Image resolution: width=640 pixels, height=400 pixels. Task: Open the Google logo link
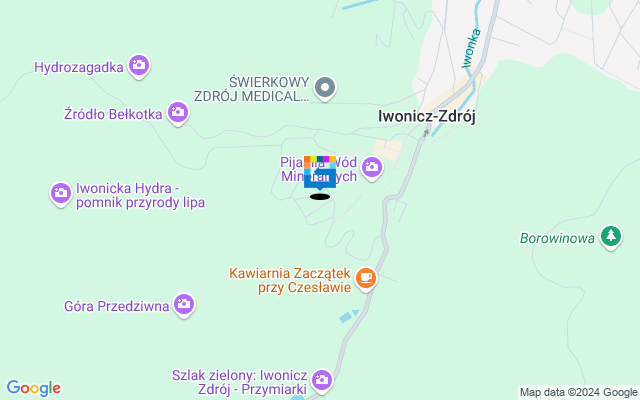tap(33, 388)
